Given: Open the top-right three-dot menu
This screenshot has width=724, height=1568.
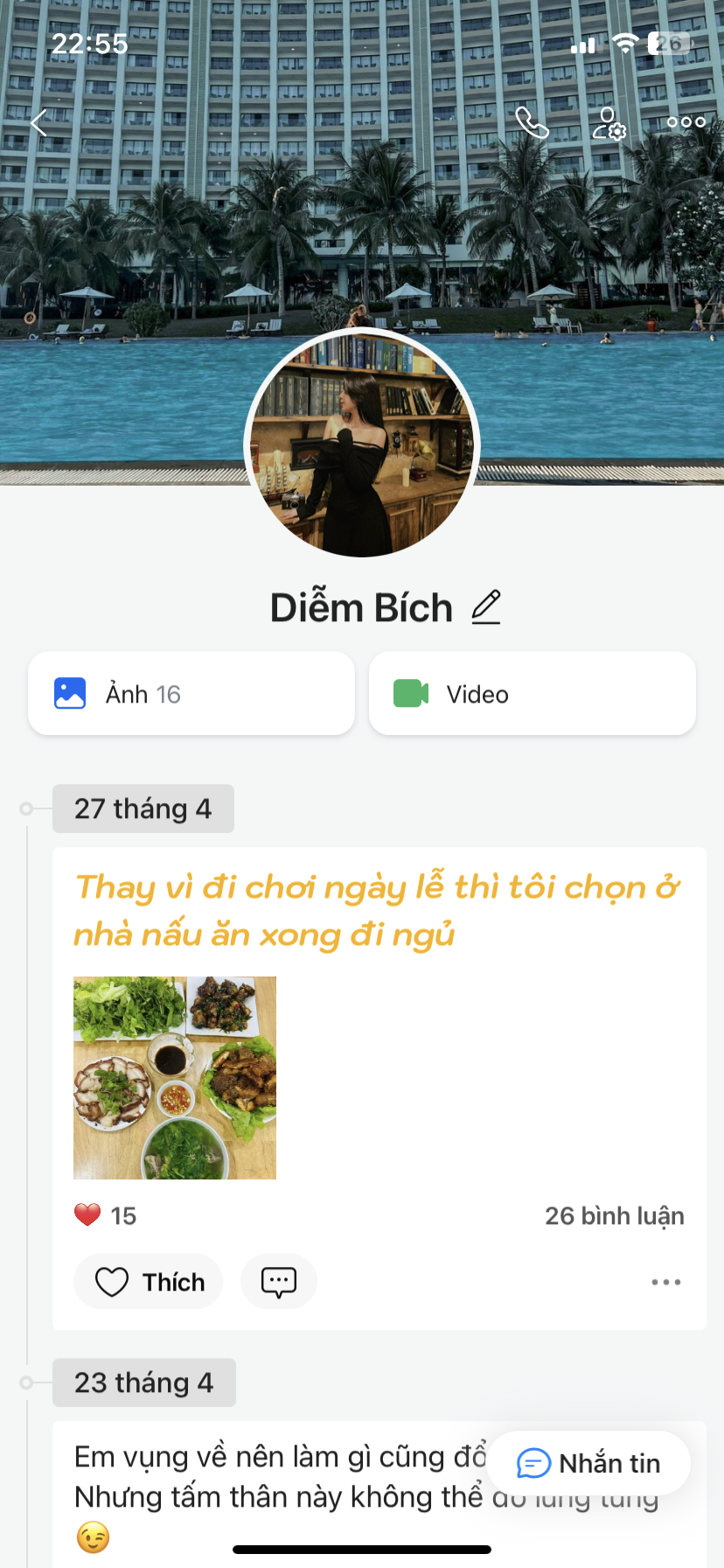Looking at the screenshot, I should coord(686,122).
